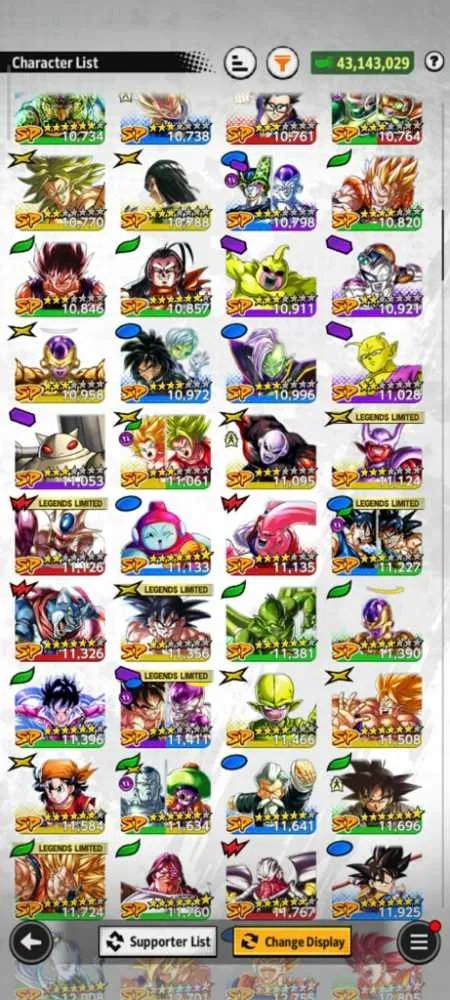450x1000 pixels.
Task: Select the Legends Limited card with 11,724
Action: pyautogui.click(x=60, y=883)
